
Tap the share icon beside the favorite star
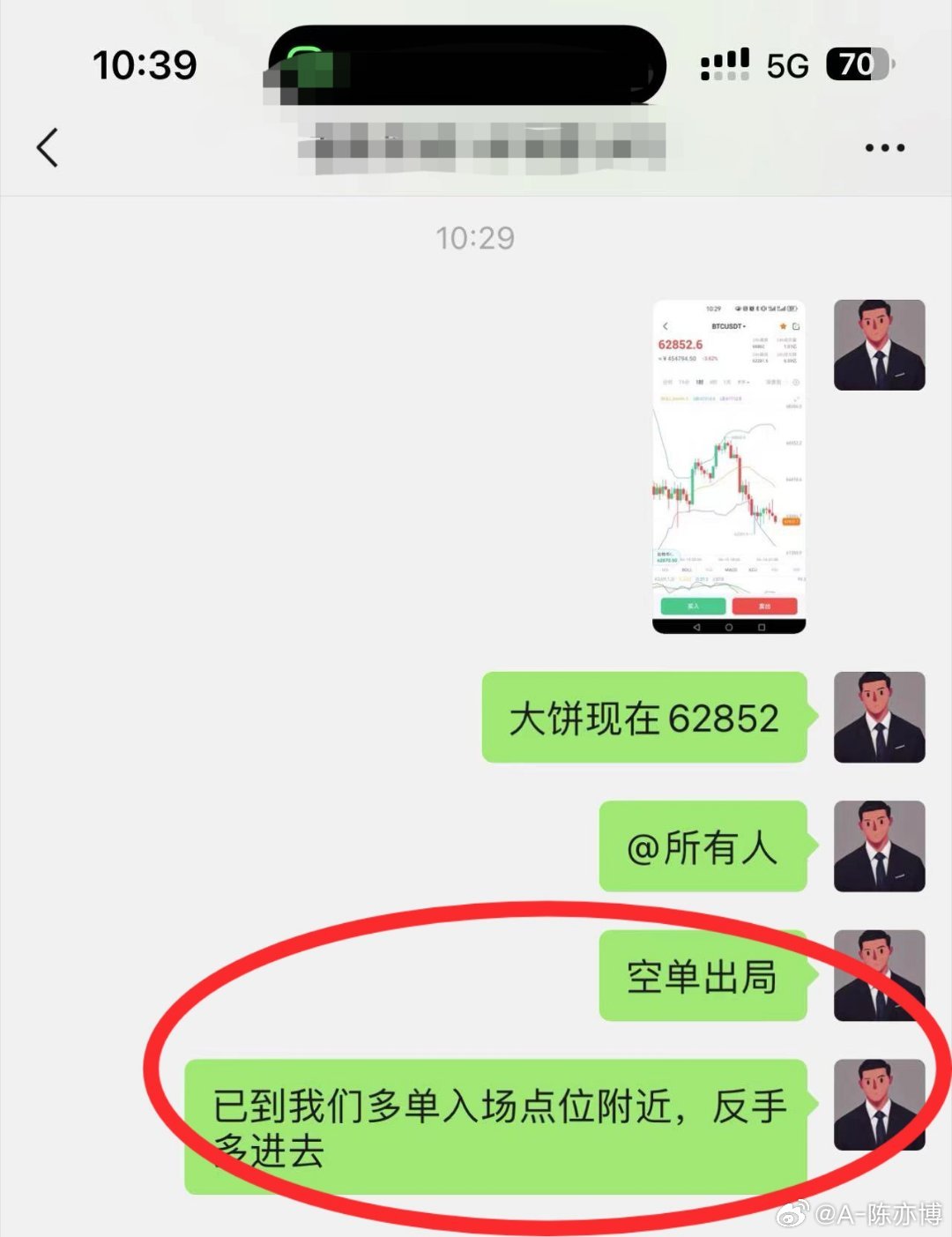coord(797,326)
